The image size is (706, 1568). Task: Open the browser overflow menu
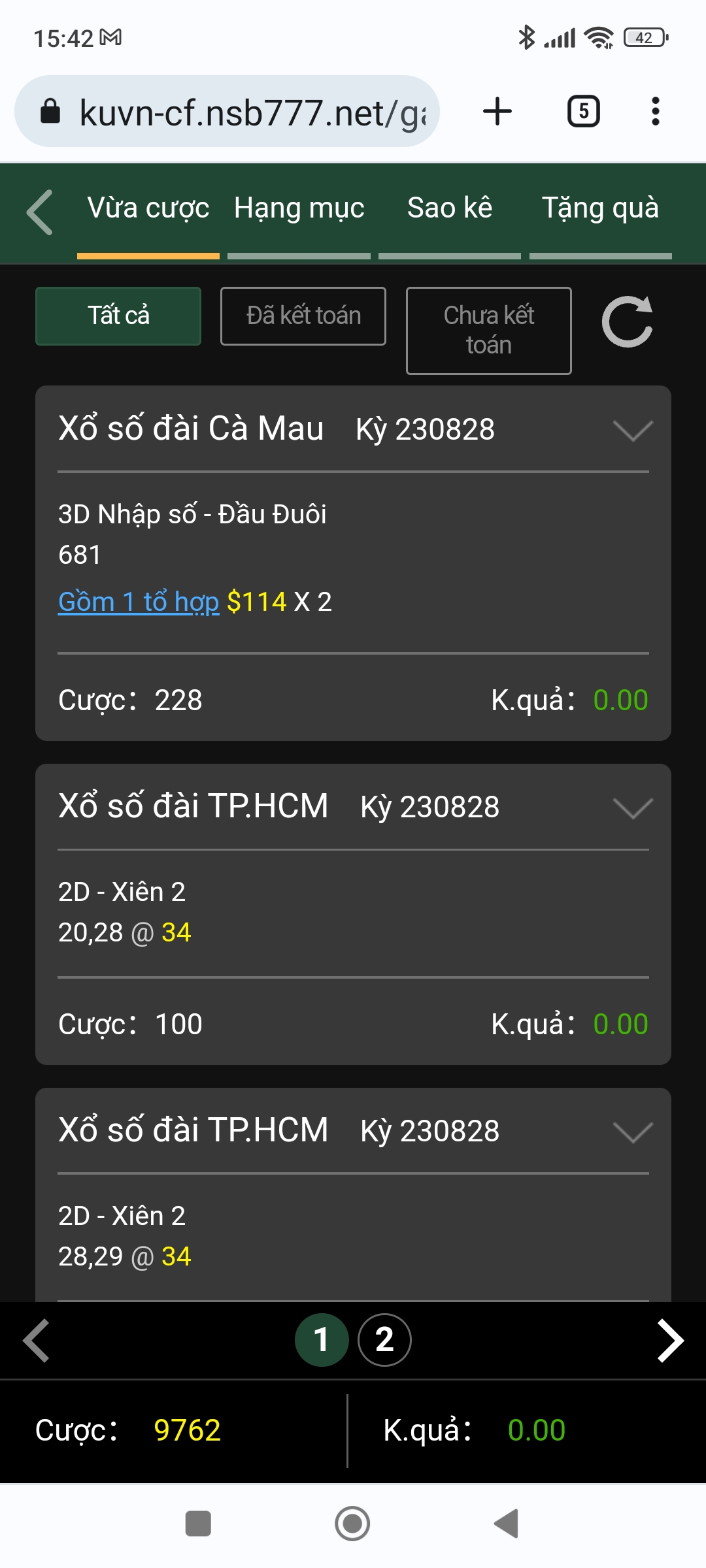656,111
